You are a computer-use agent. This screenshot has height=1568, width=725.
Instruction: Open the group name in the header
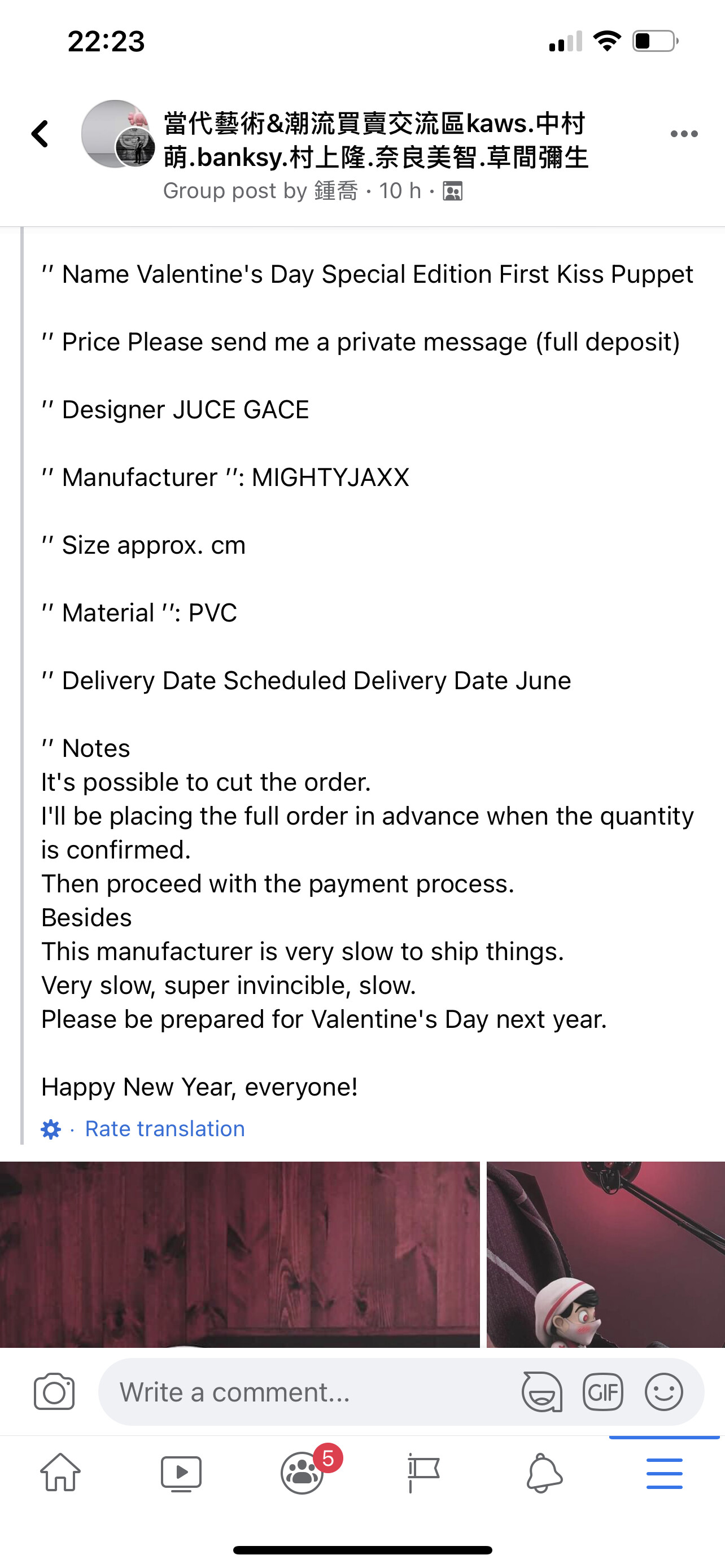tap(375, 140)
